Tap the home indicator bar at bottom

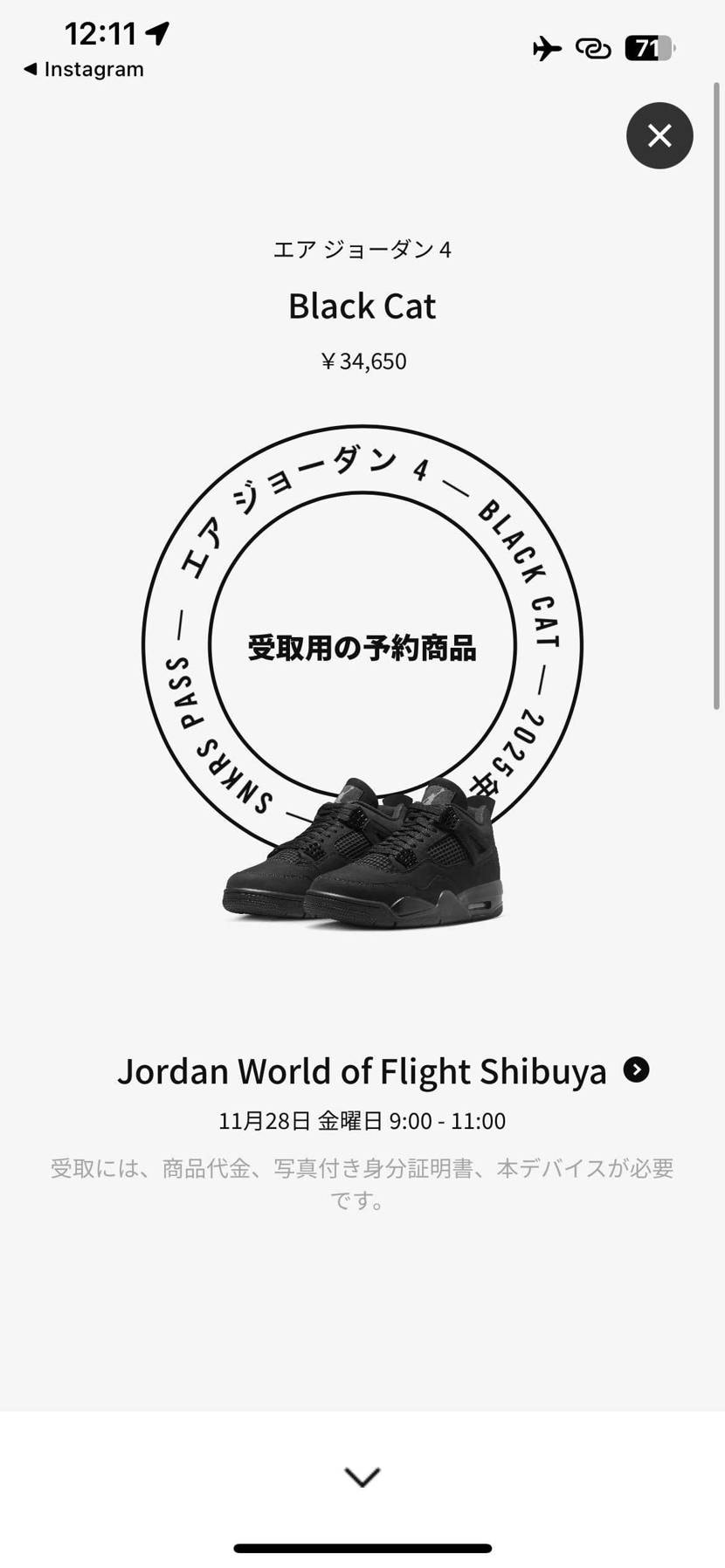(x=362, y=1546)
